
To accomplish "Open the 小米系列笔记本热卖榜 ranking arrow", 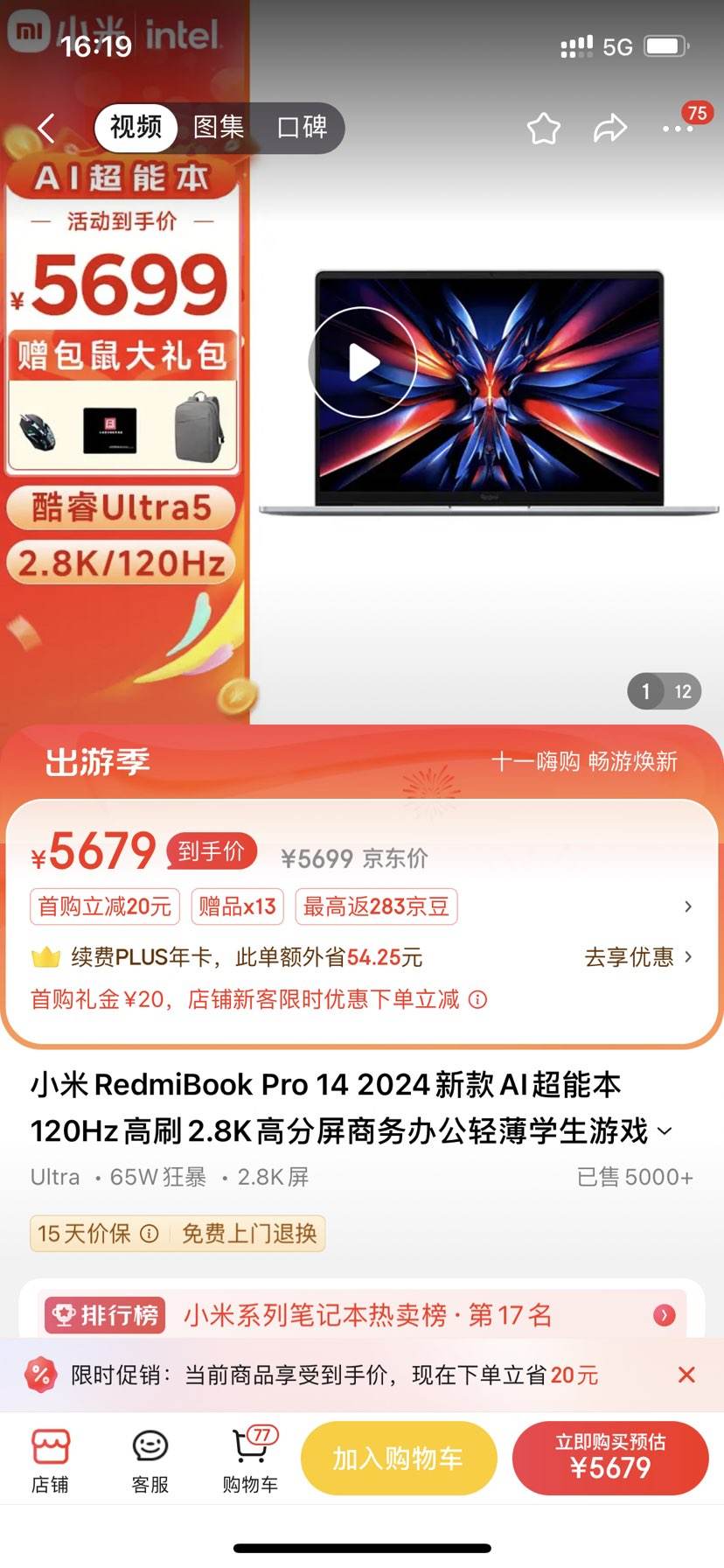I will [x=665, y=1315].
